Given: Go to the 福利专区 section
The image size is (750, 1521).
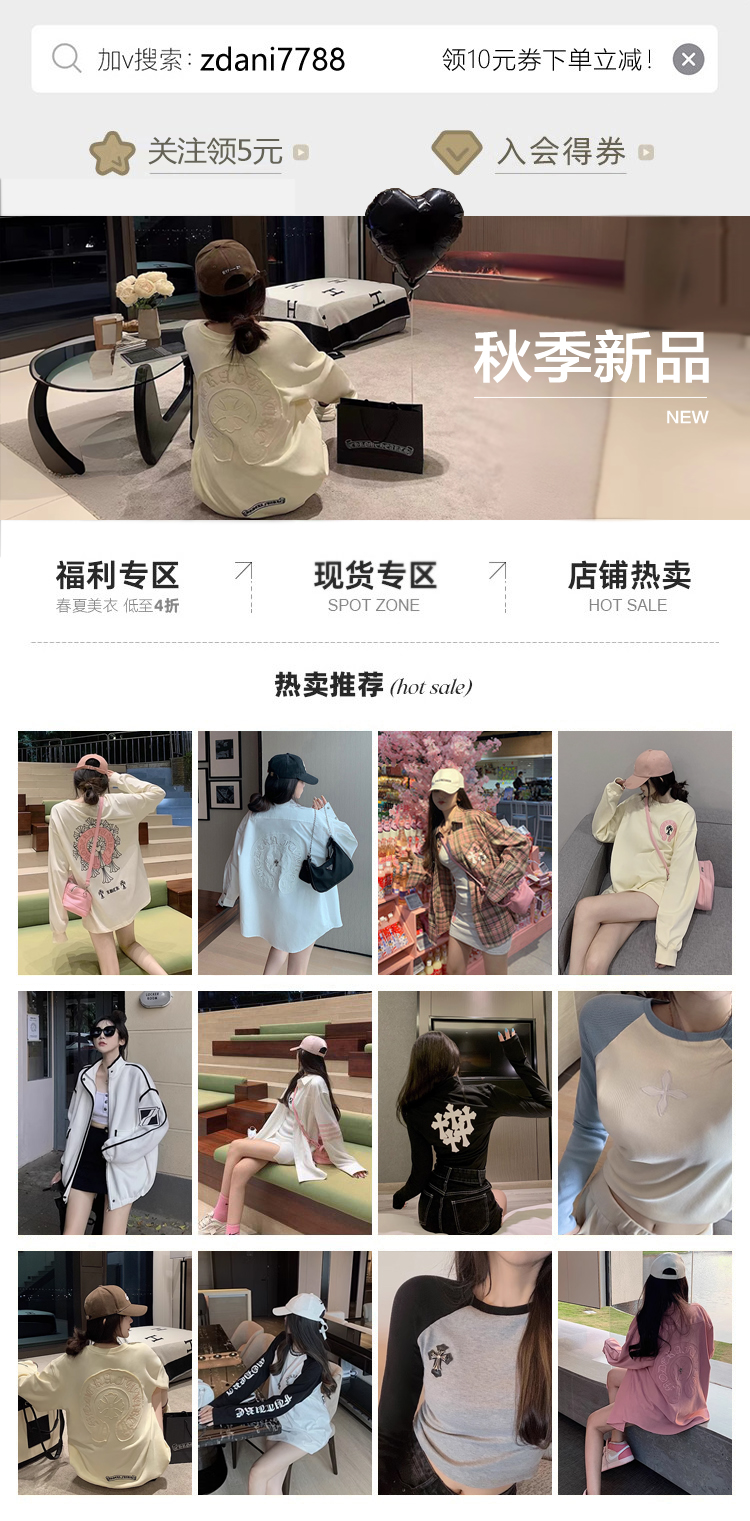Looking at the screenshot, I should tap(118, 586).
